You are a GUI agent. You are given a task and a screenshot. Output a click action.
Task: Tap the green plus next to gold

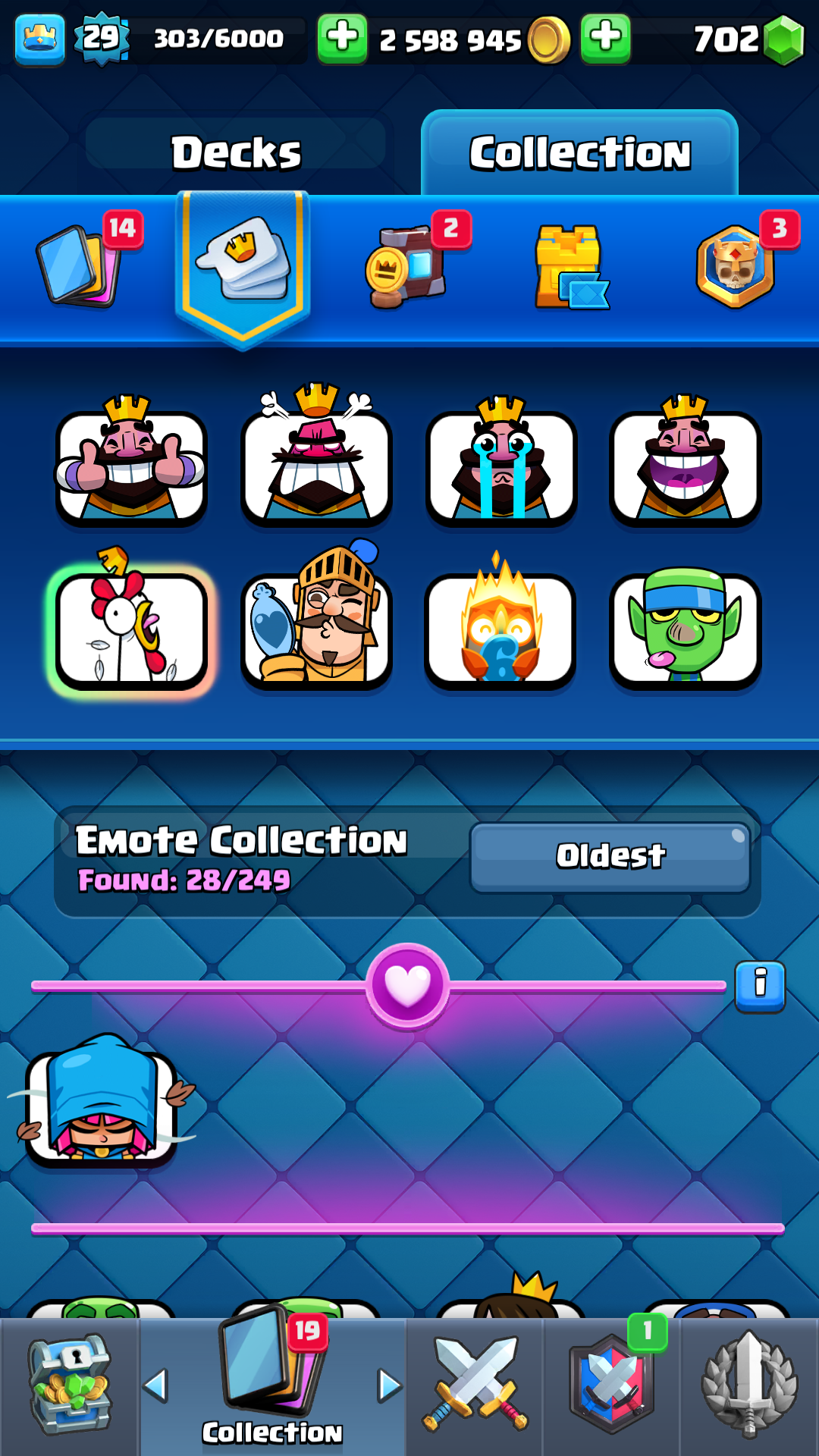[x=342, y=38]
